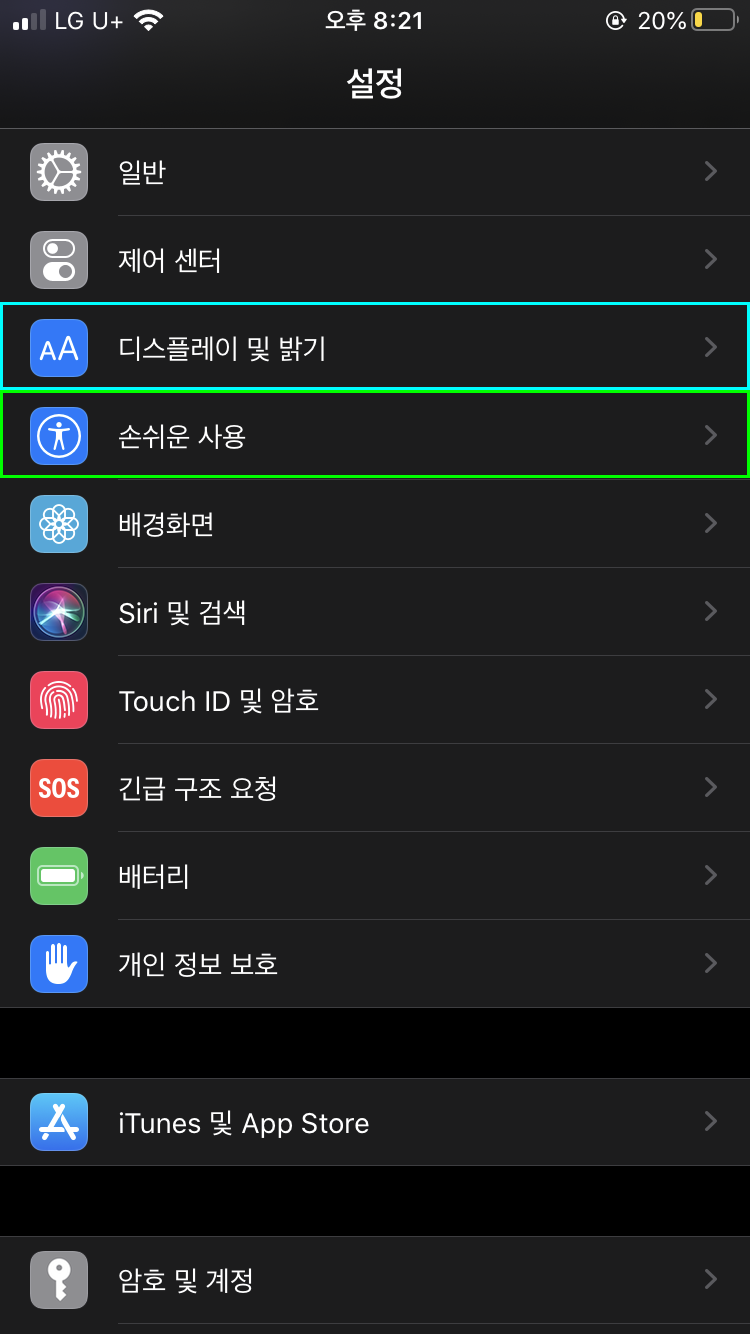
Task: Open the 디스플레이 및 밝기 settings row
Action: 375,347
